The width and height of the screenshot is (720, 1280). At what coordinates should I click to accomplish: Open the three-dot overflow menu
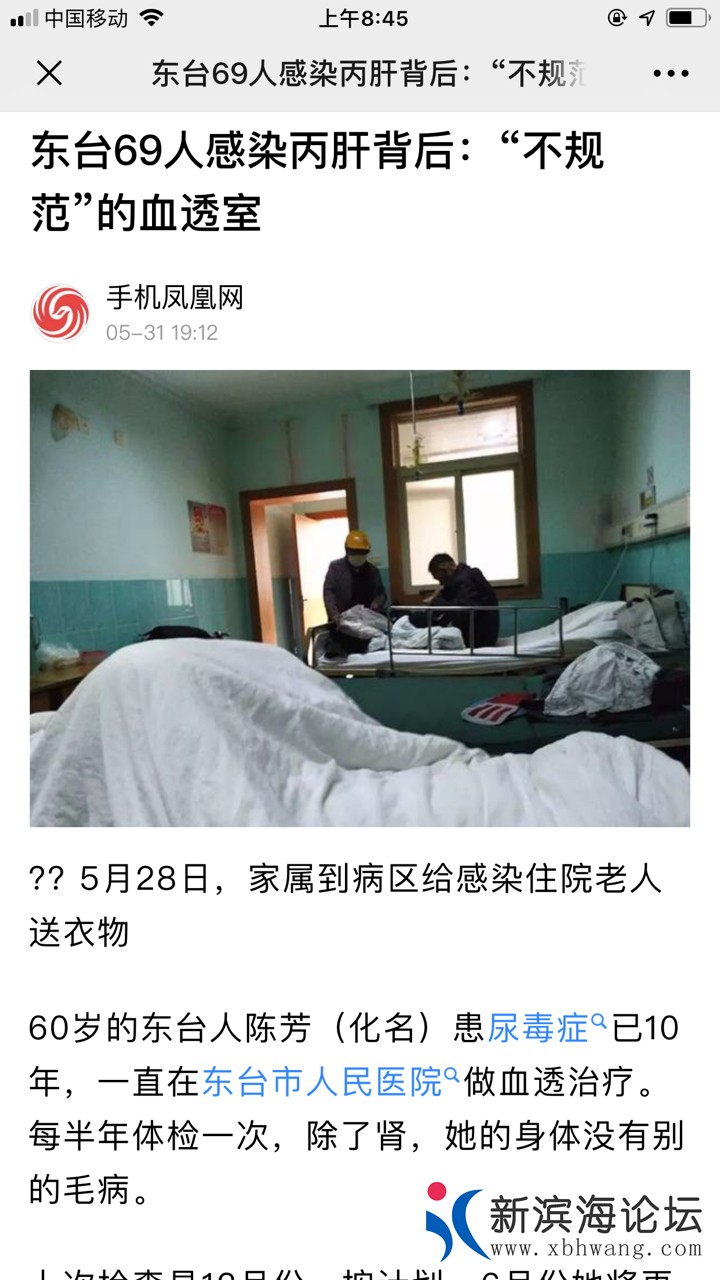point(670,73)
